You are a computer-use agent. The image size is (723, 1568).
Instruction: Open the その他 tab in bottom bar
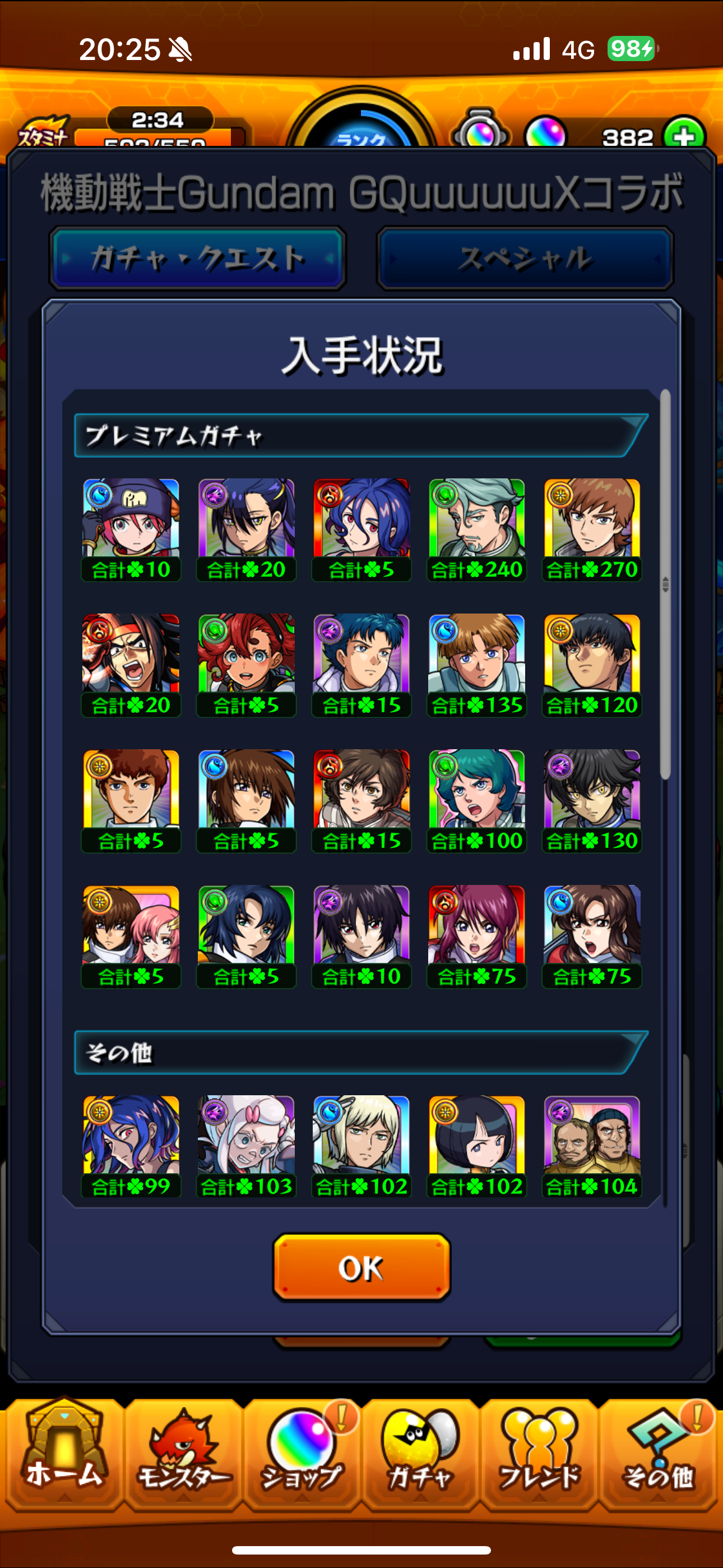[659, 1452]
